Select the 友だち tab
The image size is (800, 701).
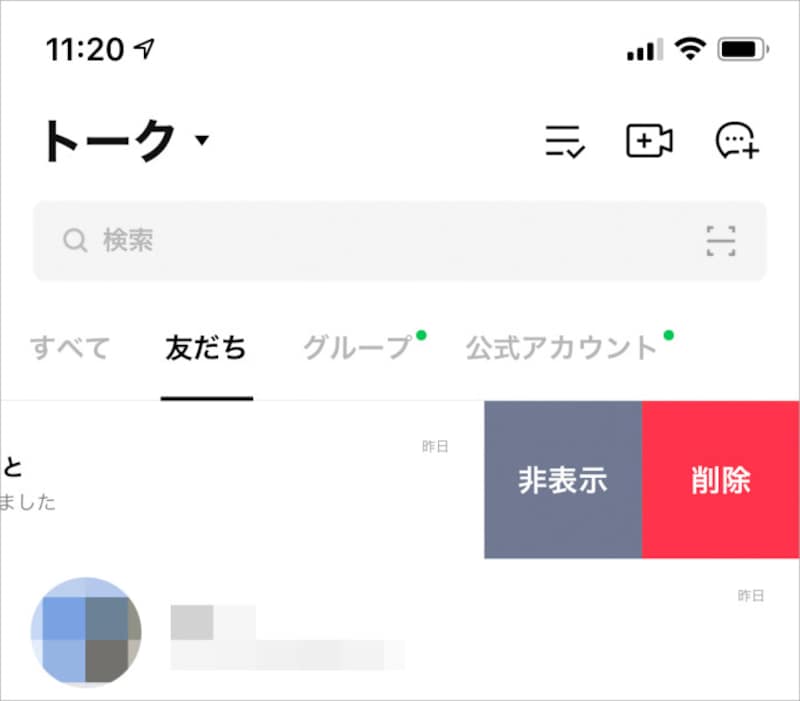[206, 348]
